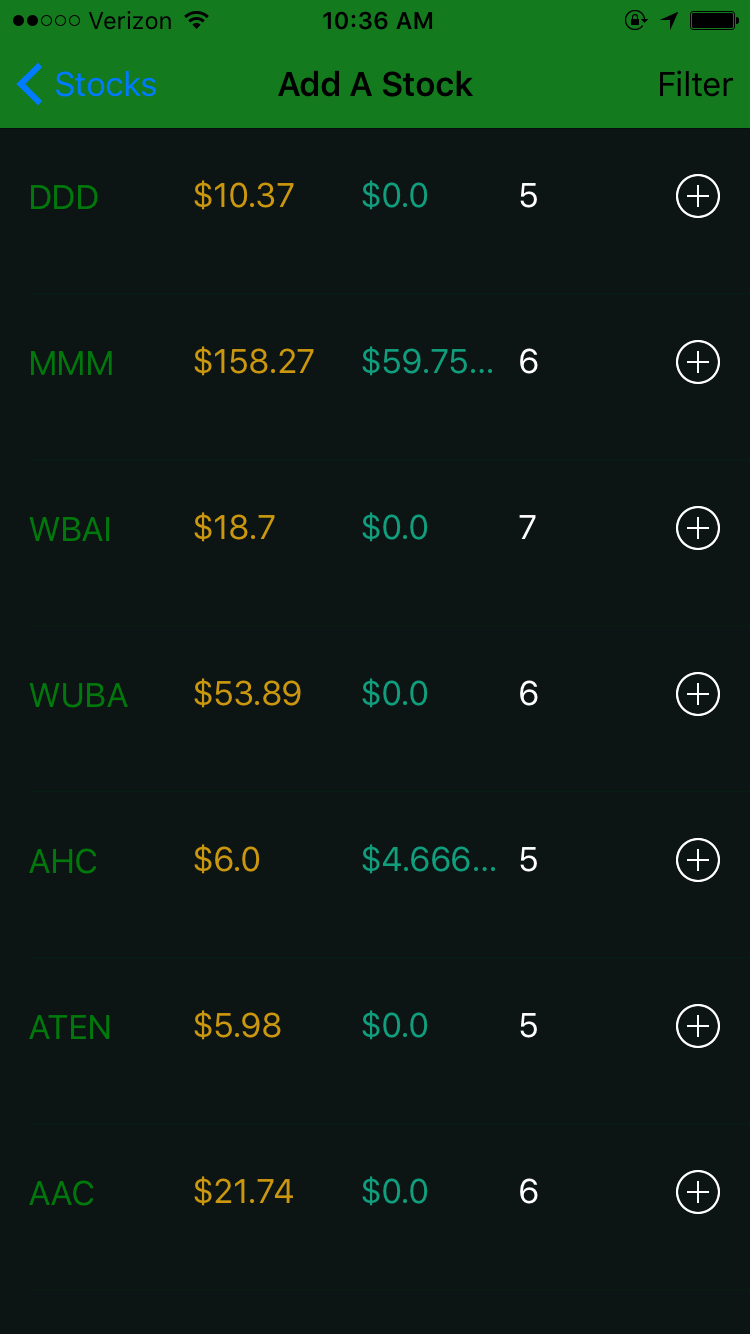Tap the plus icon beside WBAI
The width and height of the screenshot is (750, 1334).
698,528
